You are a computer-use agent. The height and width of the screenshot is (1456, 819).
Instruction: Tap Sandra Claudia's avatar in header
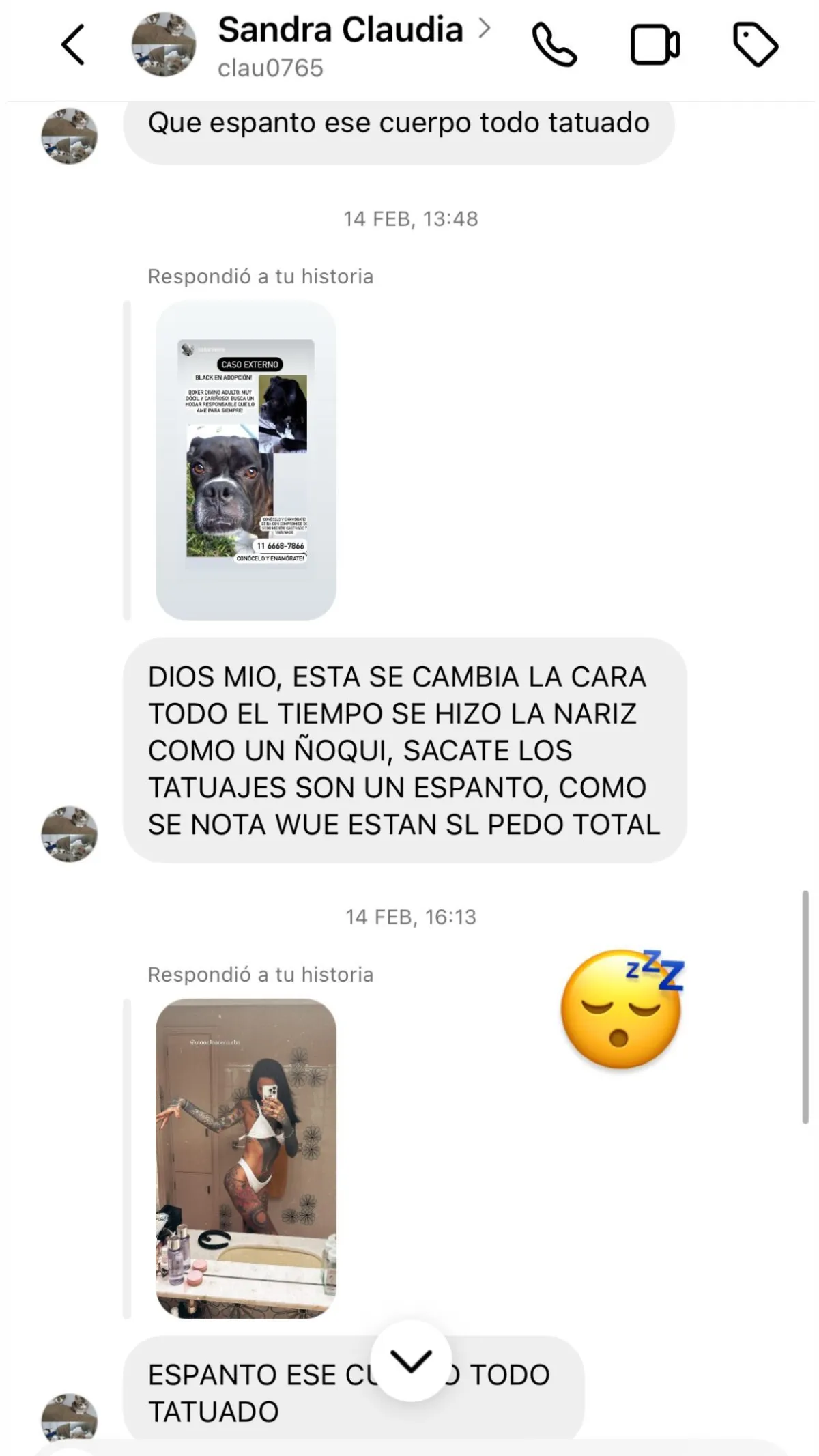click(163, 44)
